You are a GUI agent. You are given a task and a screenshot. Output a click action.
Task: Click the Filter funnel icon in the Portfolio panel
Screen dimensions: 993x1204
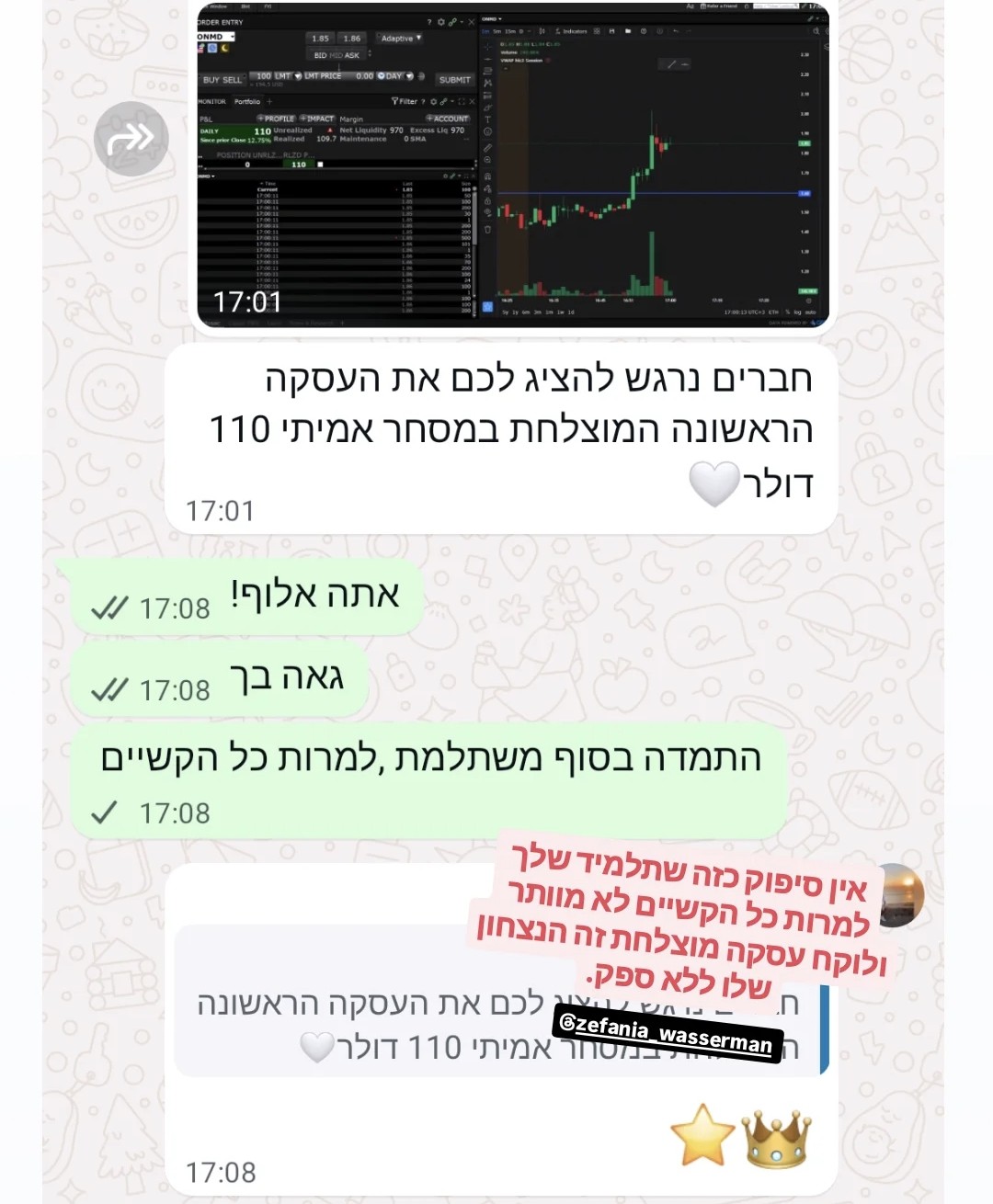[394, 101]
